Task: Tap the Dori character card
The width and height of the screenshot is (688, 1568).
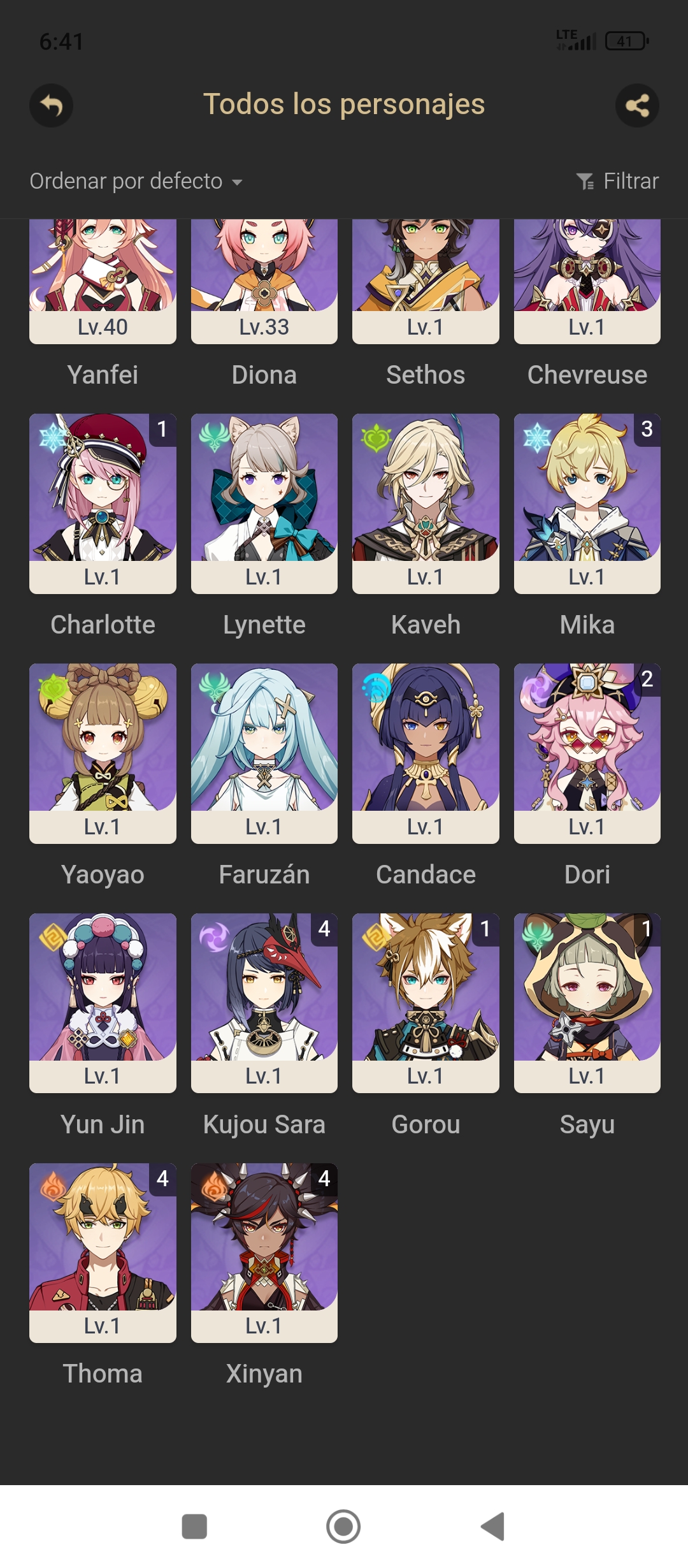Action: pyautogui.click(x=587, y=753)
